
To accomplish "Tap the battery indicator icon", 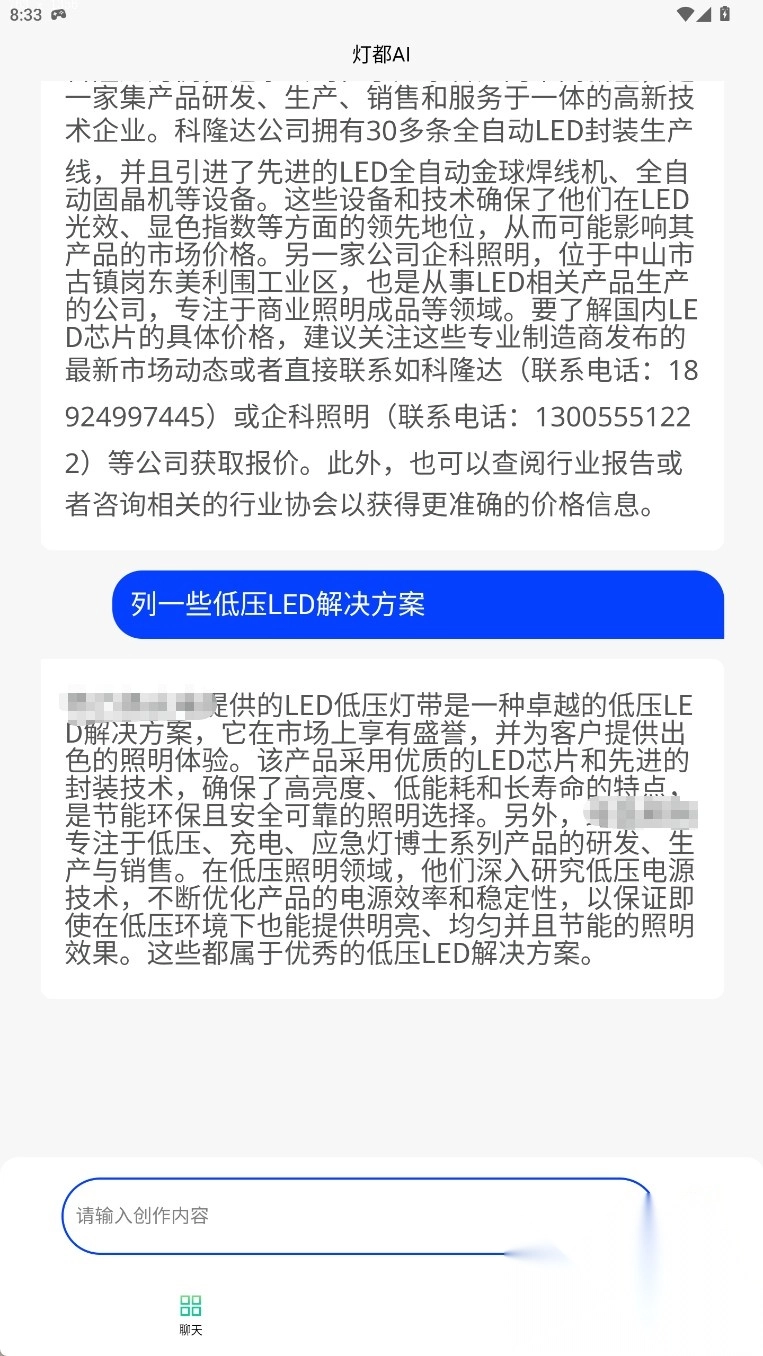I will (727, 14).
